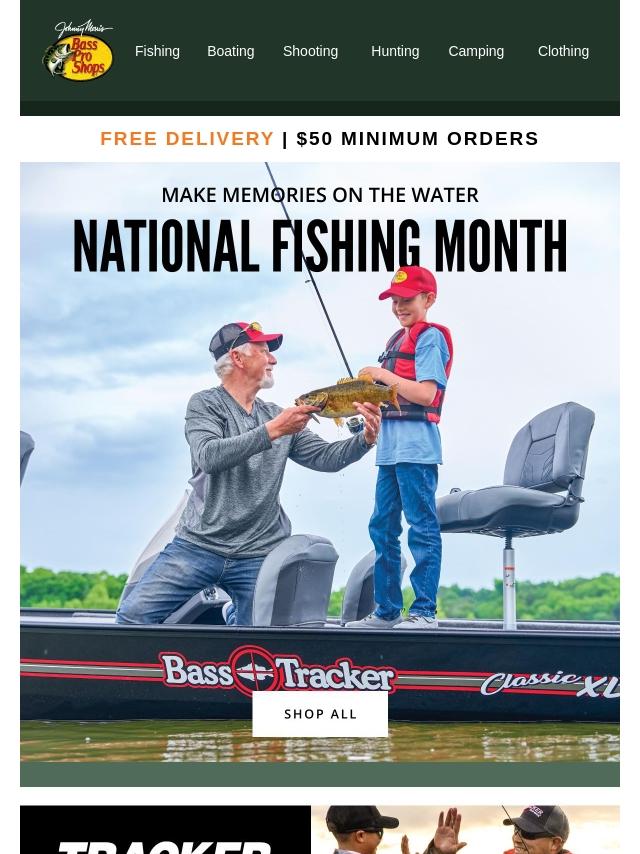Image resolution: width=640 pixels, height=854 pixels.
Task: Open the Tracker promotion tile
Action: point(165,832)
